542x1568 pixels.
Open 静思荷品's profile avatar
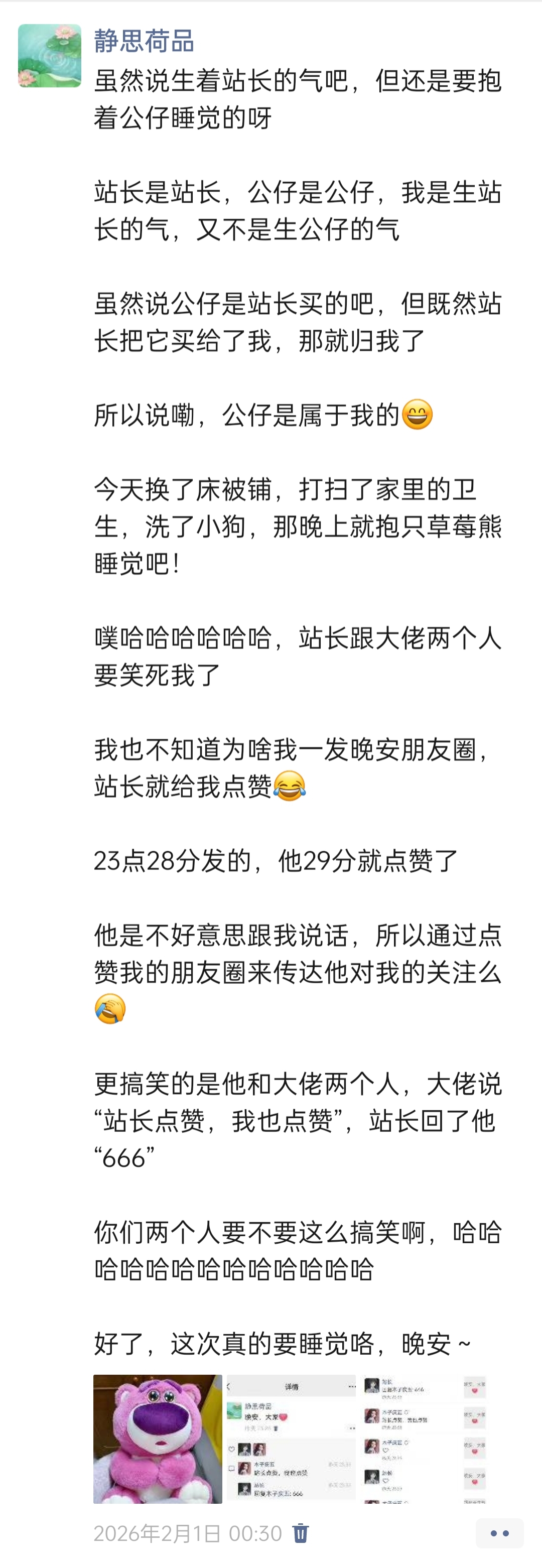pyautogui.click(x=49, y=55)
